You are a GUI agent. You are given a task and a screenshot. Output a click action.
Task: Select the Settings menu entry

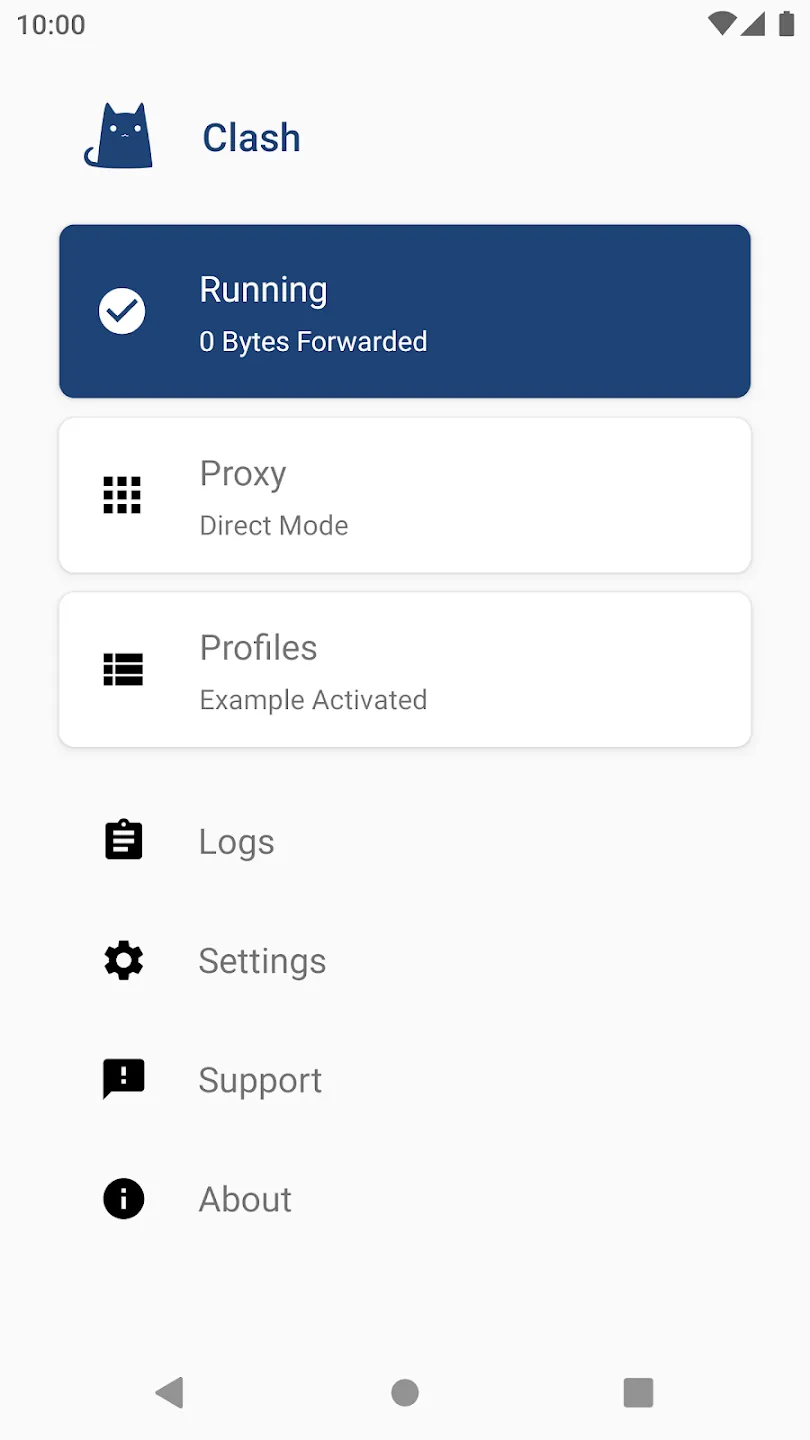pos(262,960)
